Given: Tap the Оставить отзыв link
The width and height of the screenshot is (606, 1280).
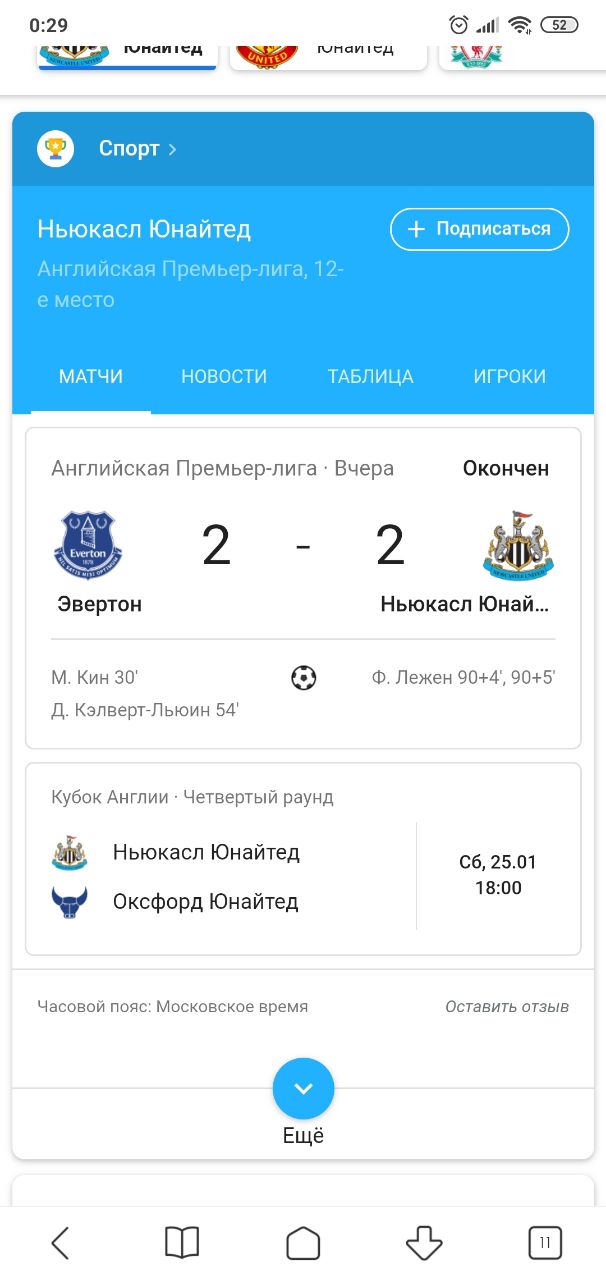Looking at the screenshot, I should pos(507,1007).
